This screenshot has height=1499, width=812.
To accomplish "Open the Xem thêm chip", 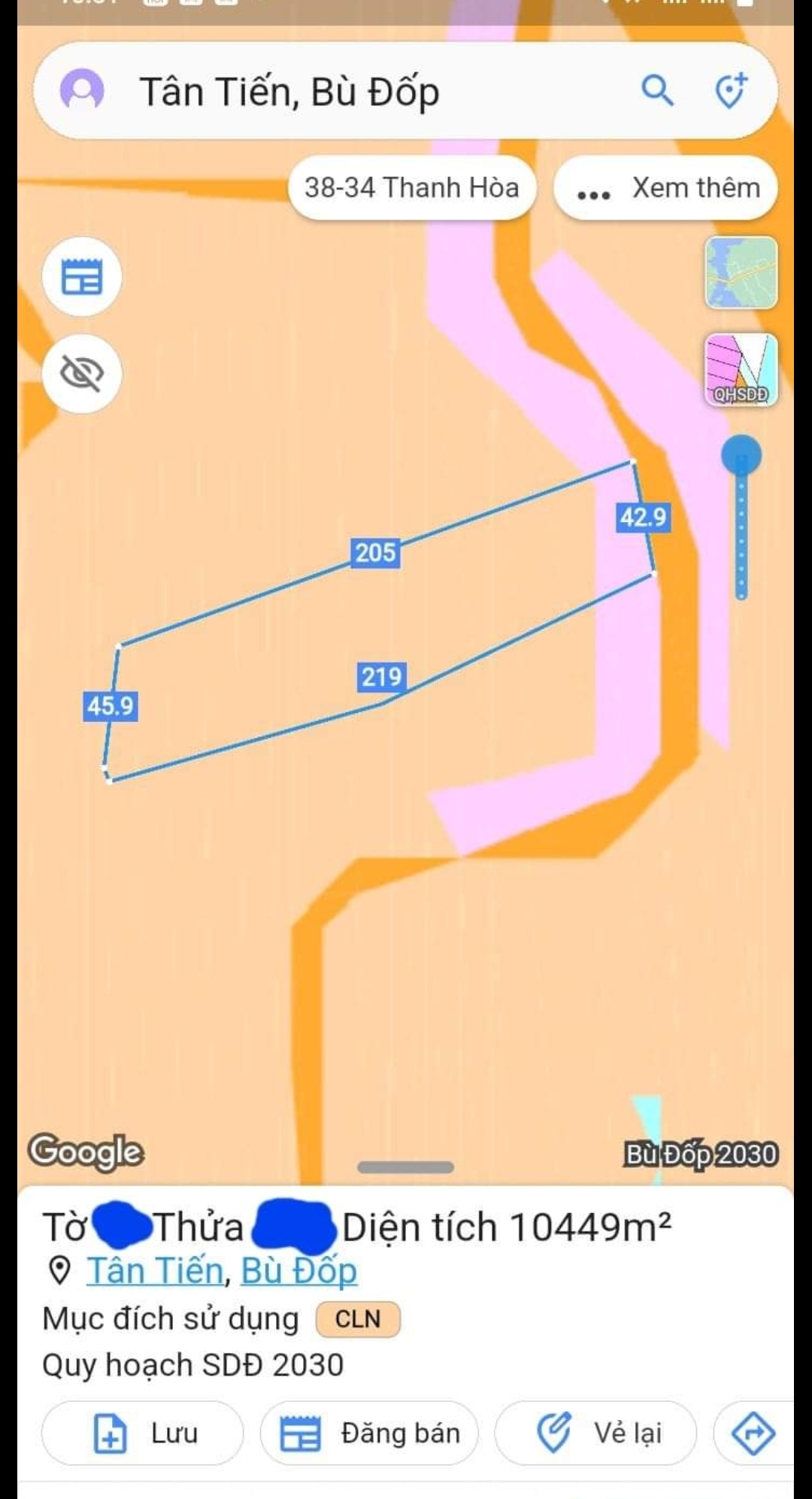I will pyautogui.click(x=666, y=187).
